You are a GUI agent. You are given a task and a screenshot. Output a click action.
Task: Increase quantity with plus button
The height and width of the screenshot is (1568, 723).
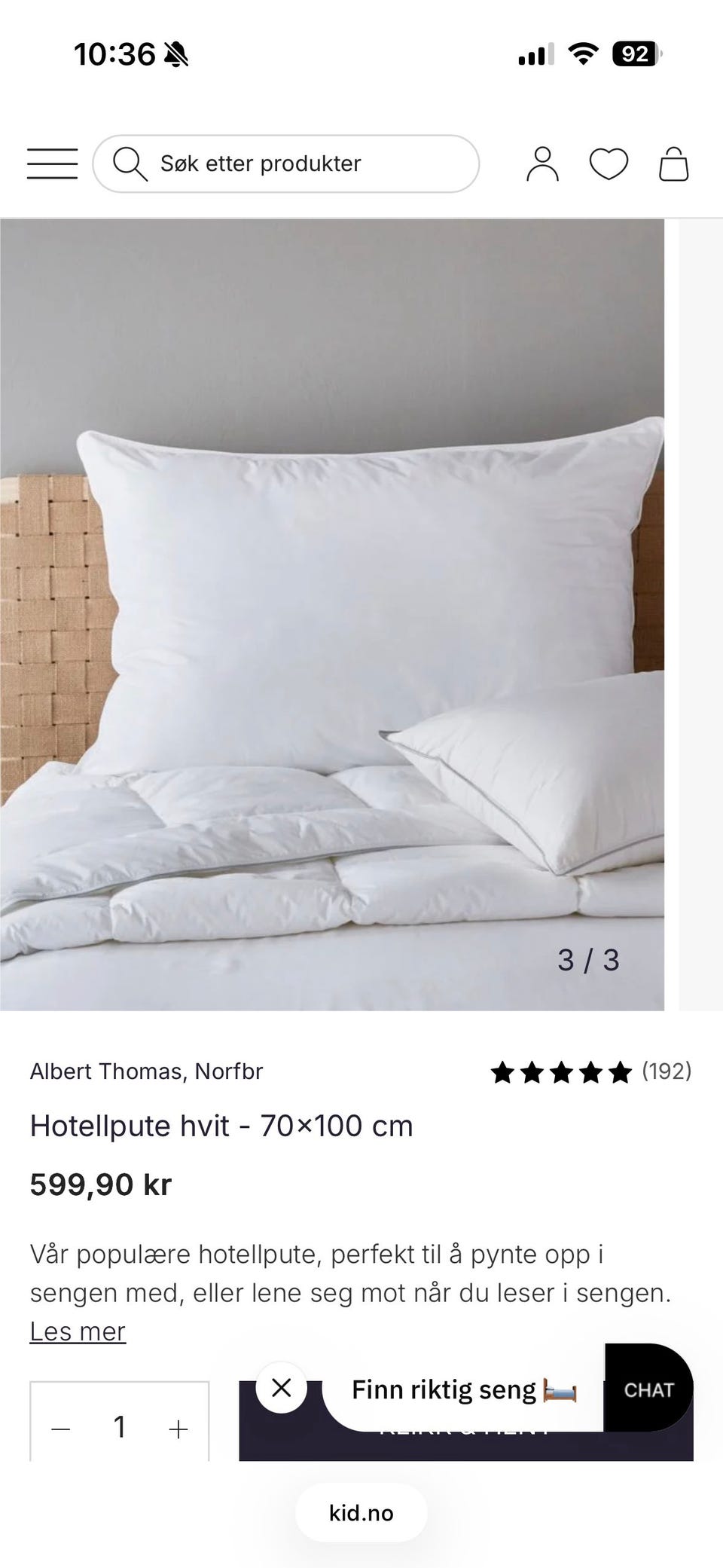[178, 1429]
